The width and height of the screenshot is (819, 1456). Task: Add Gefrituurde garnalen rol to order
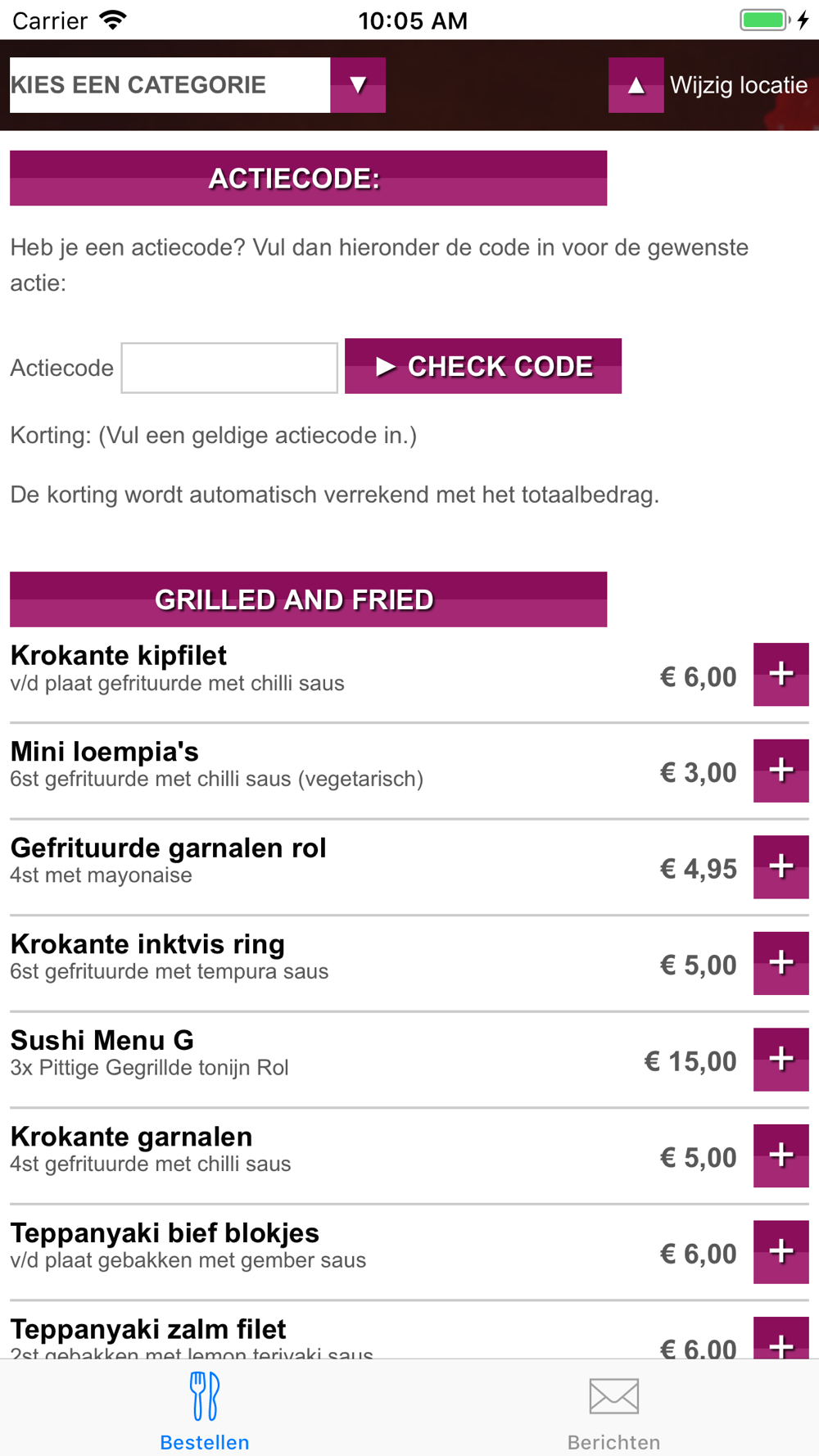tap(781, 867)
